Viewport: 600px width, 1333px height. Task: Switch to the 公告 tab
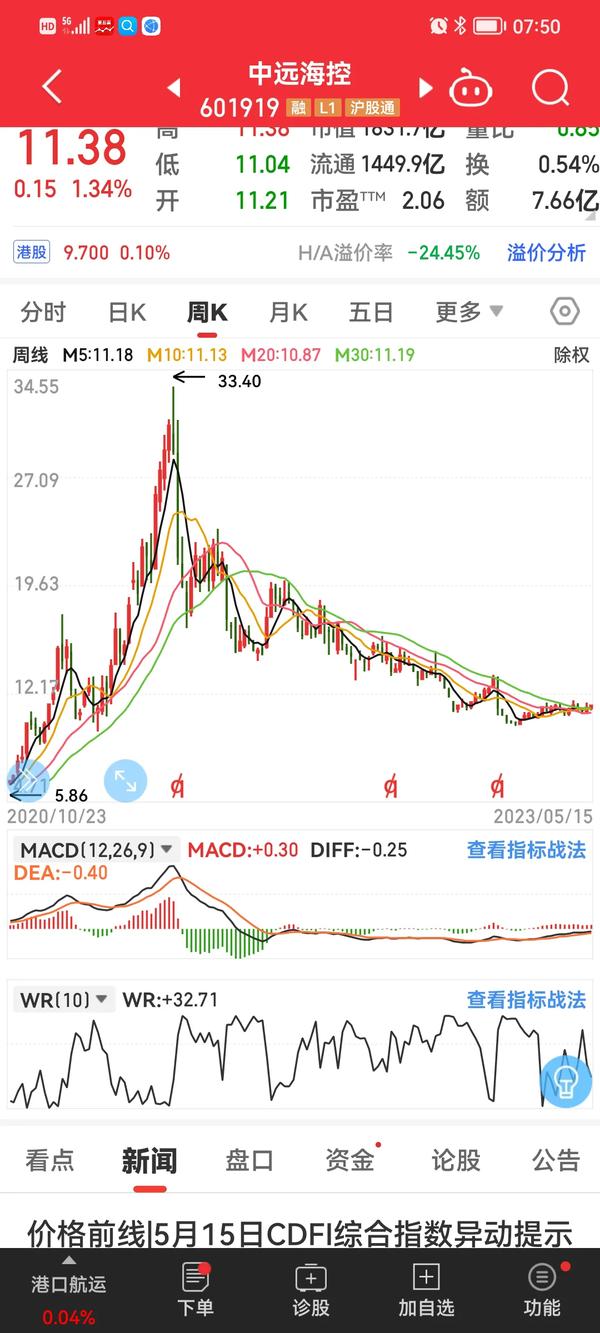tap(556, 1160)
